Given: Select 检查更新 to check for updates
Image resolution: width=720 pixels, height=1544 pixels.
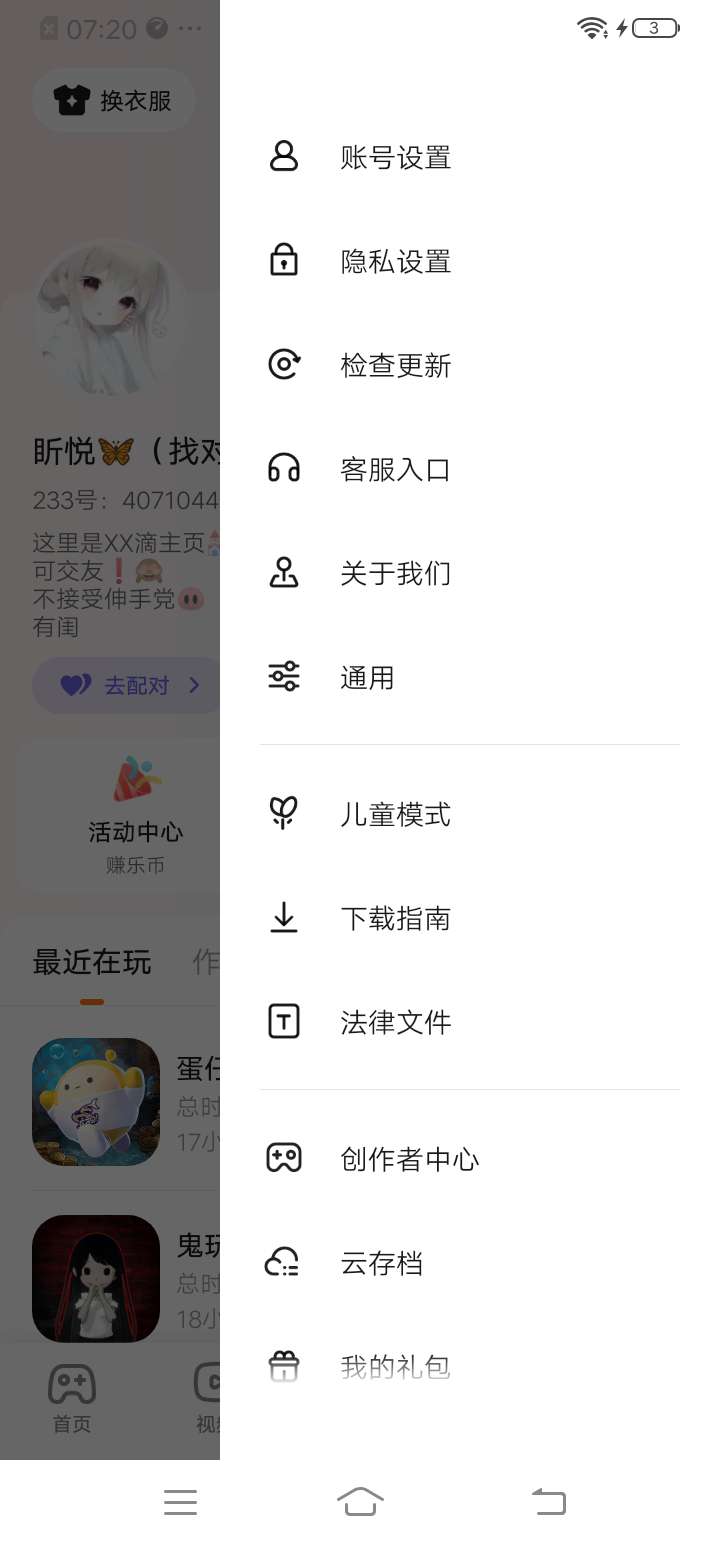Looking at the screenshot, I should 395,366.
